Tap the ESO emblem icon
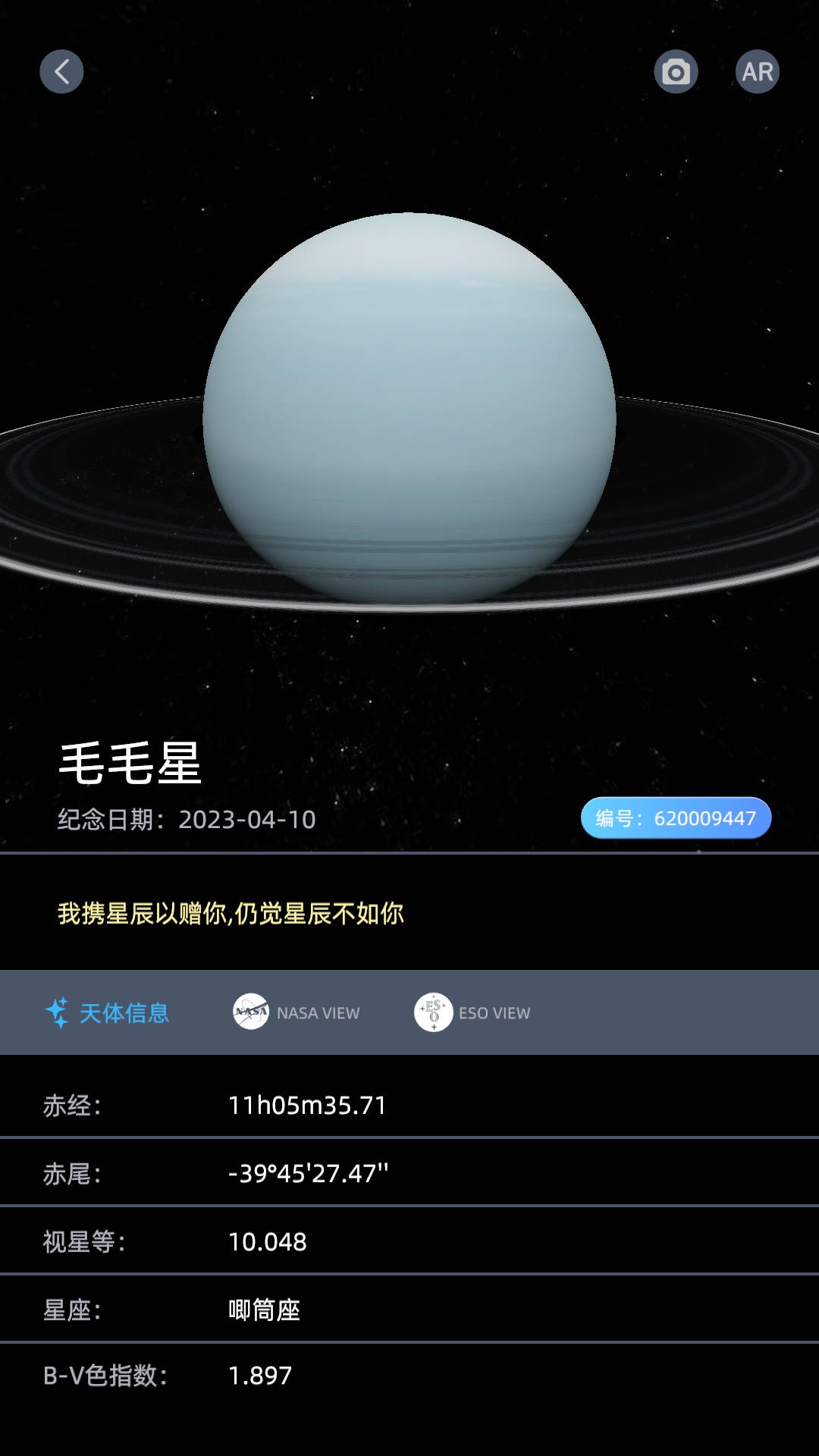The image size is (819, 1456). [432, 1012]
